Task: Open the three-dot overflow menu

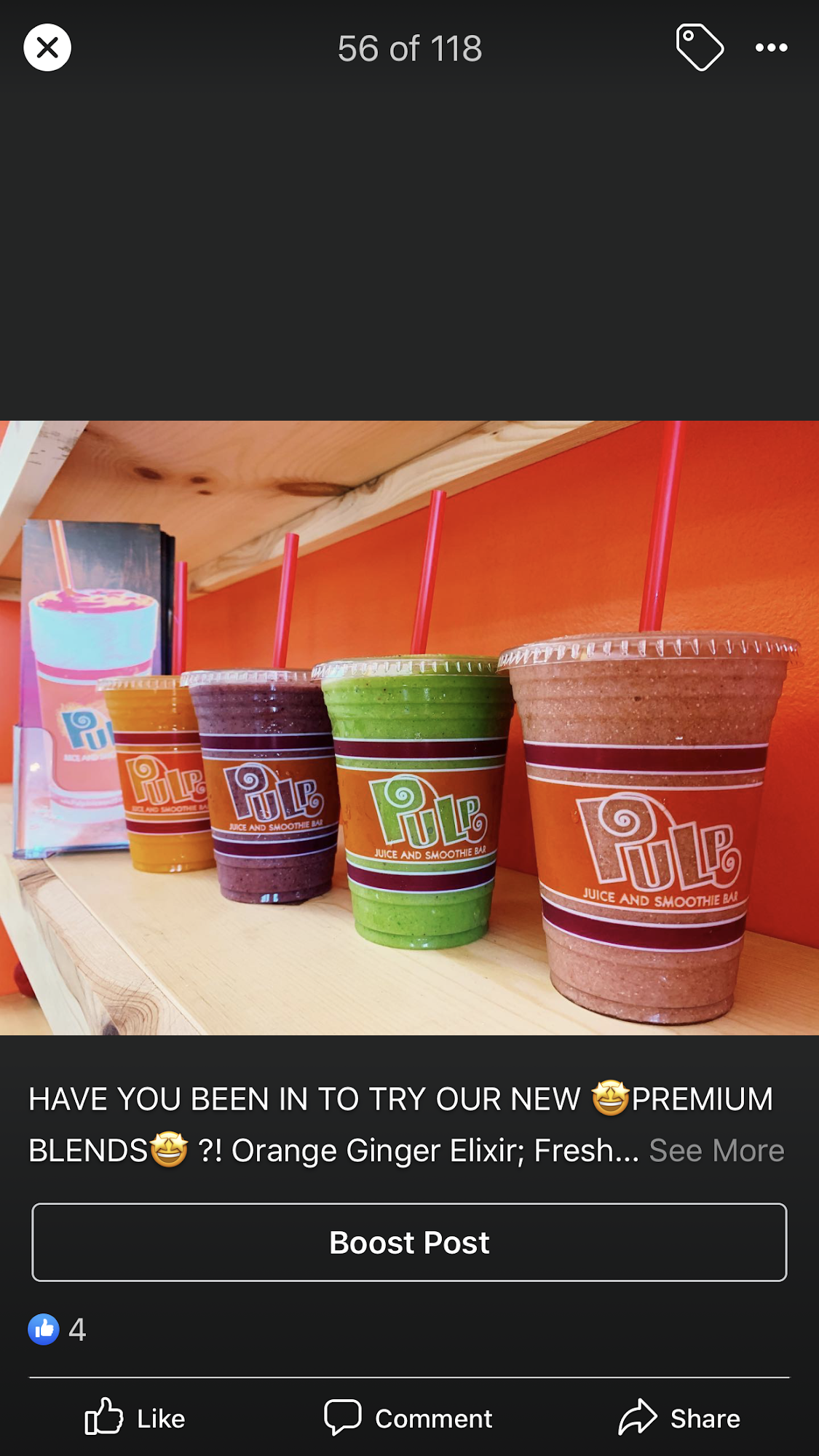Action: 771,48
